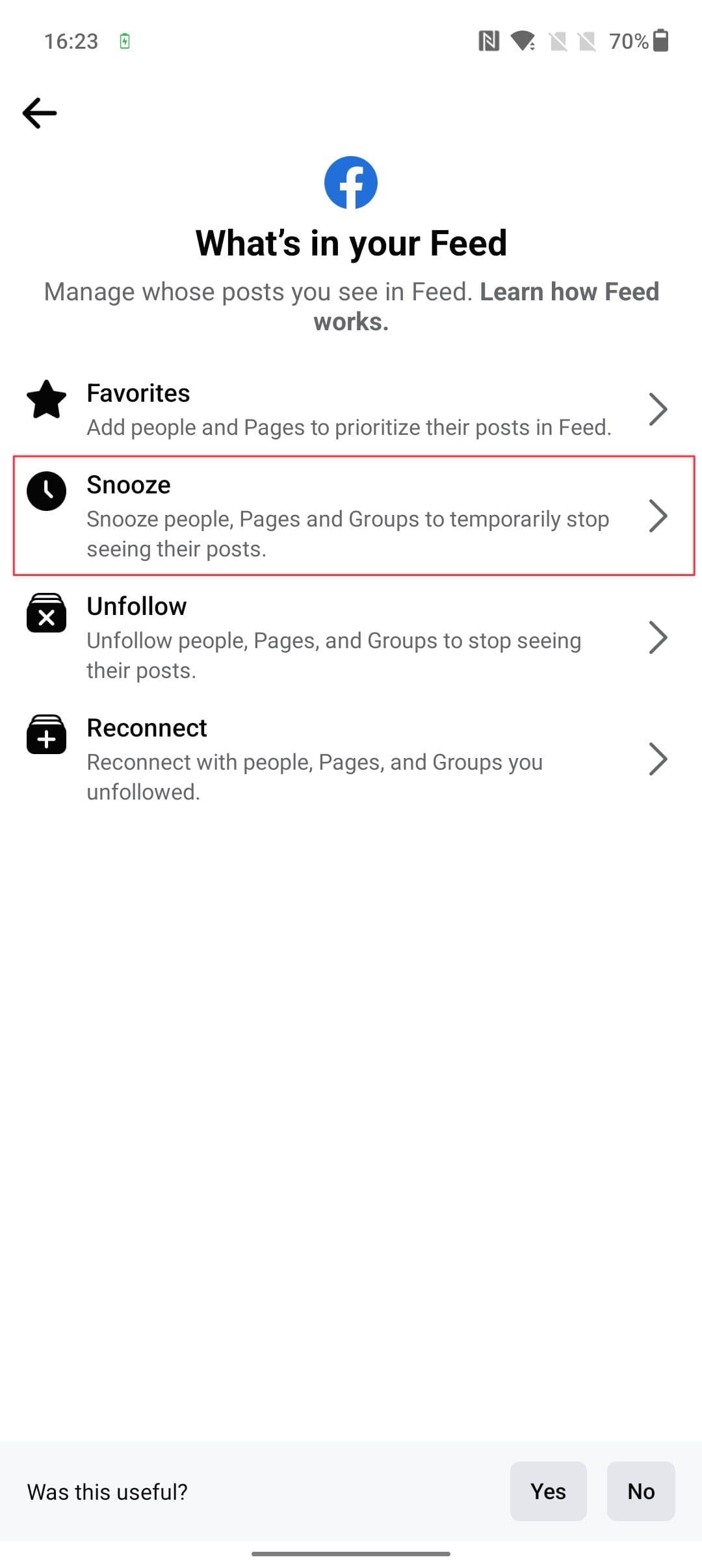Open the Unfollow list
The width and height of the screenshot is (702, 1568).
click(351, 637)
